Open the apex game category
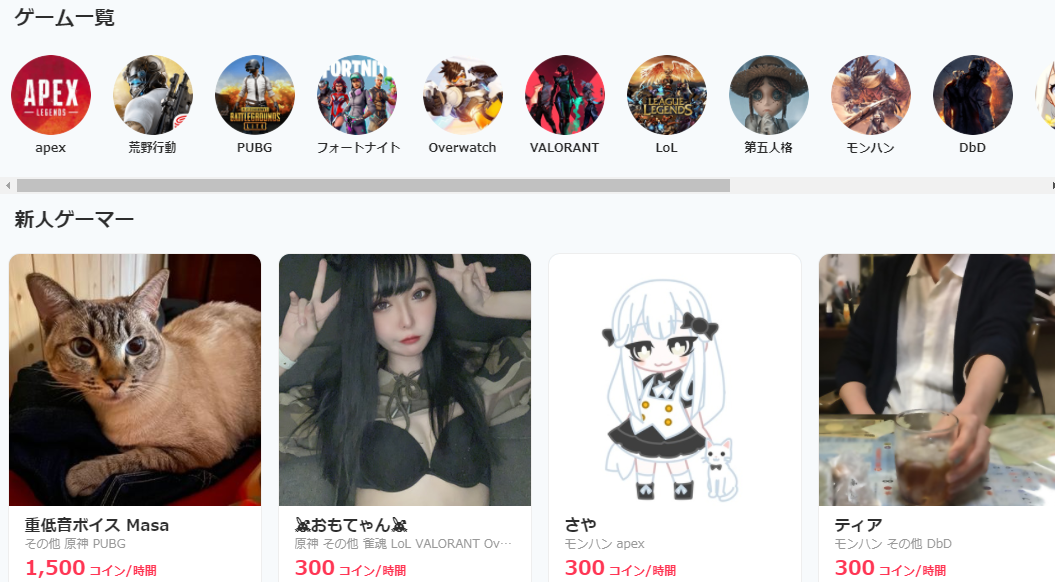1055x582 pixels. (50, 95)
